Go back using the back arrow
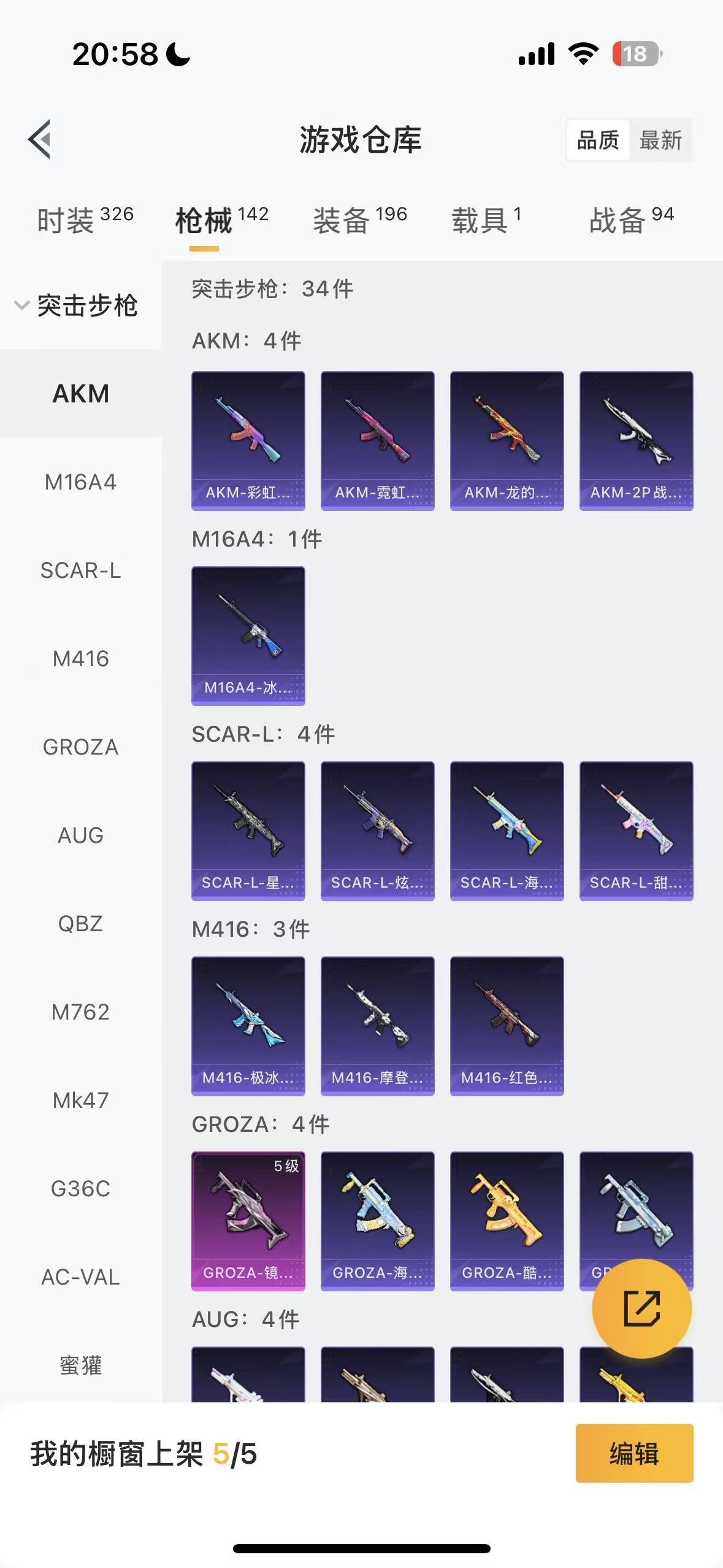Viewport: 723px width, 1568px height. [40, 139]
